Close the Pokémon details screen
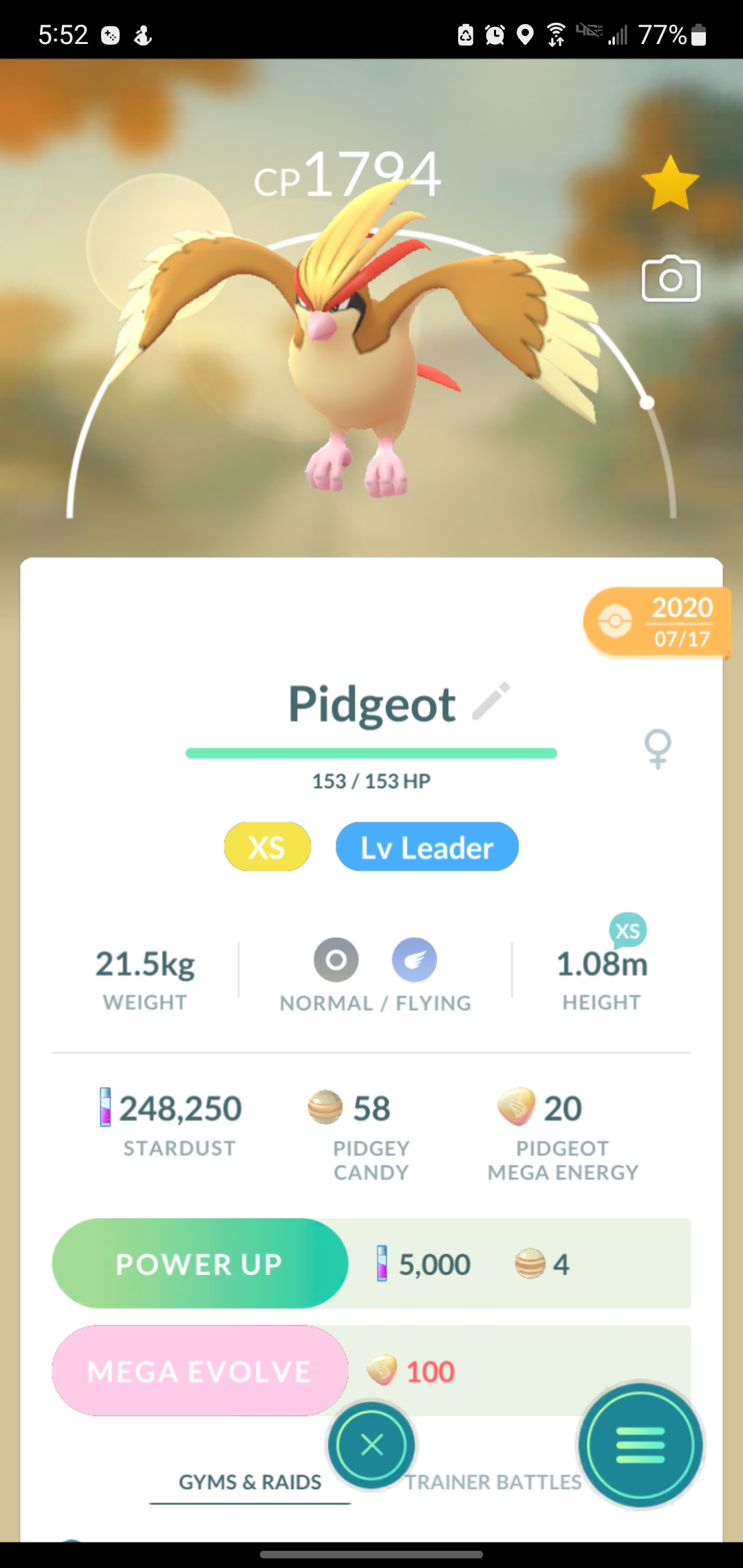This screenshot has height=1568, width=743. point(371,1445)
